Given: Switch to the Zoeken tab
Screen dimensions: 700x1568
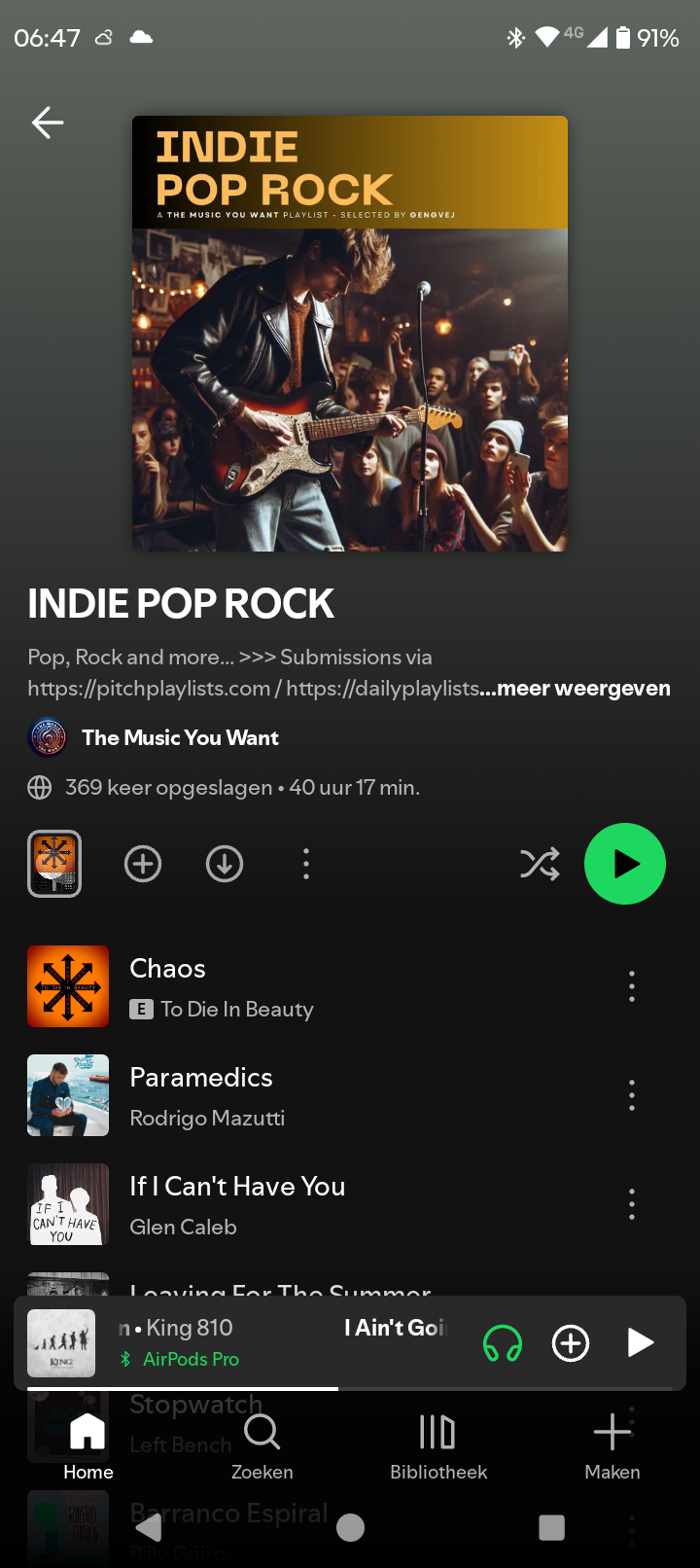Looking at the screenshot, I should [x=262, y=1446].
